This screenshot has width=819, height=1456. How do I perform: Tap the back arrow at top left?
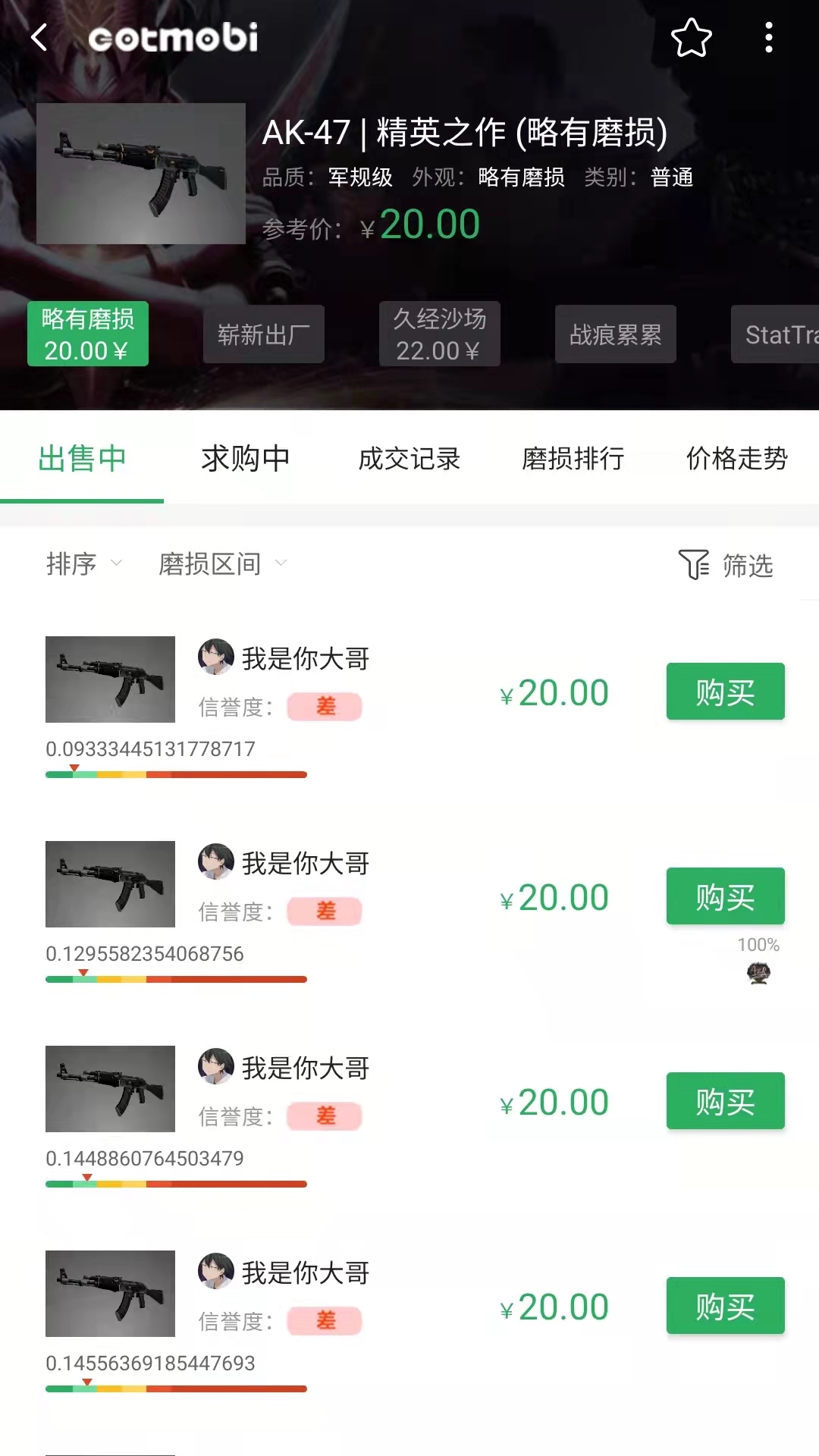39,38
